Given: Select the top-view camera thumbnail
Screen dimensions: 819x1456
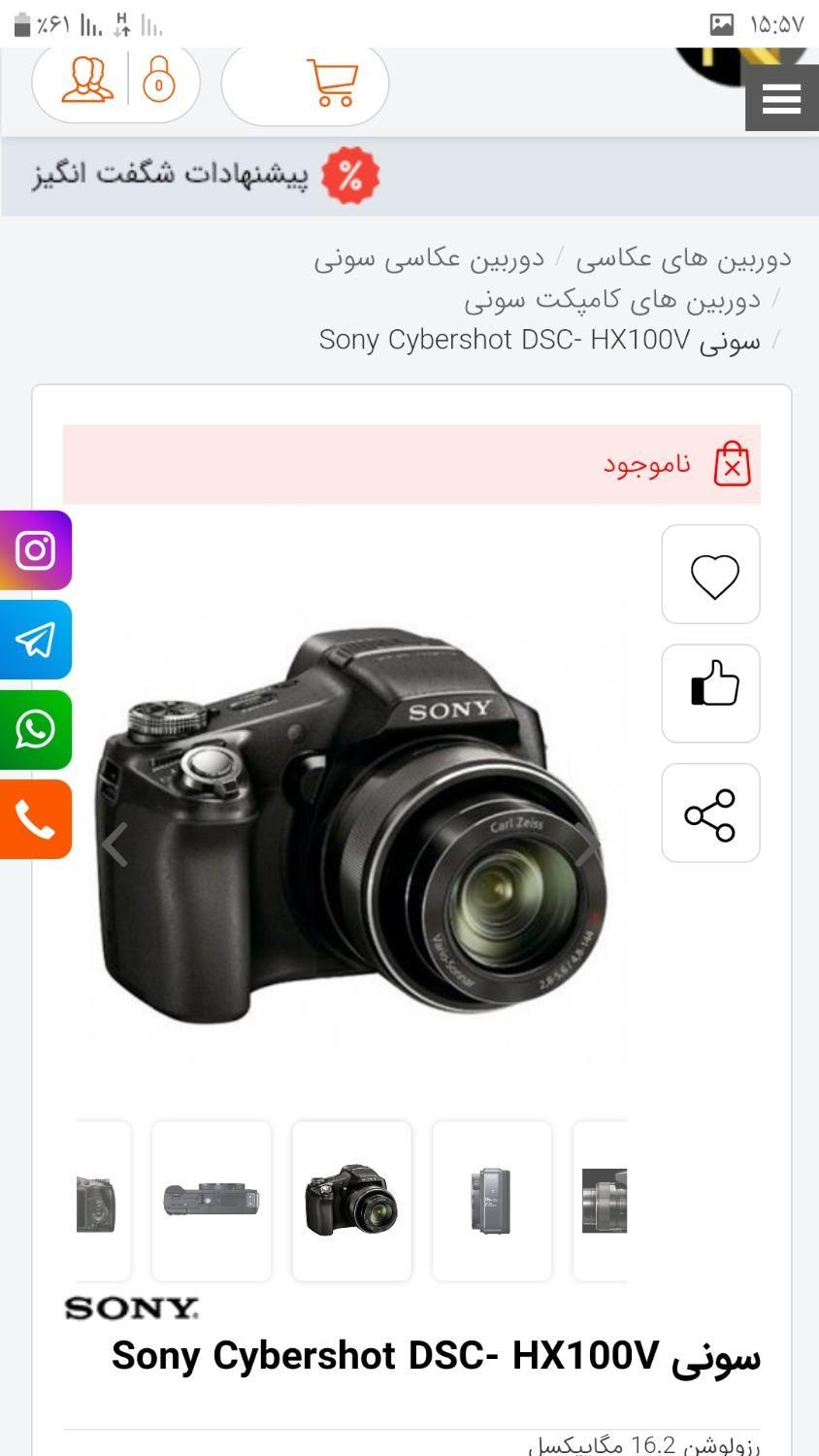Looking at the screenshot, I should (x=212, y=1201).
